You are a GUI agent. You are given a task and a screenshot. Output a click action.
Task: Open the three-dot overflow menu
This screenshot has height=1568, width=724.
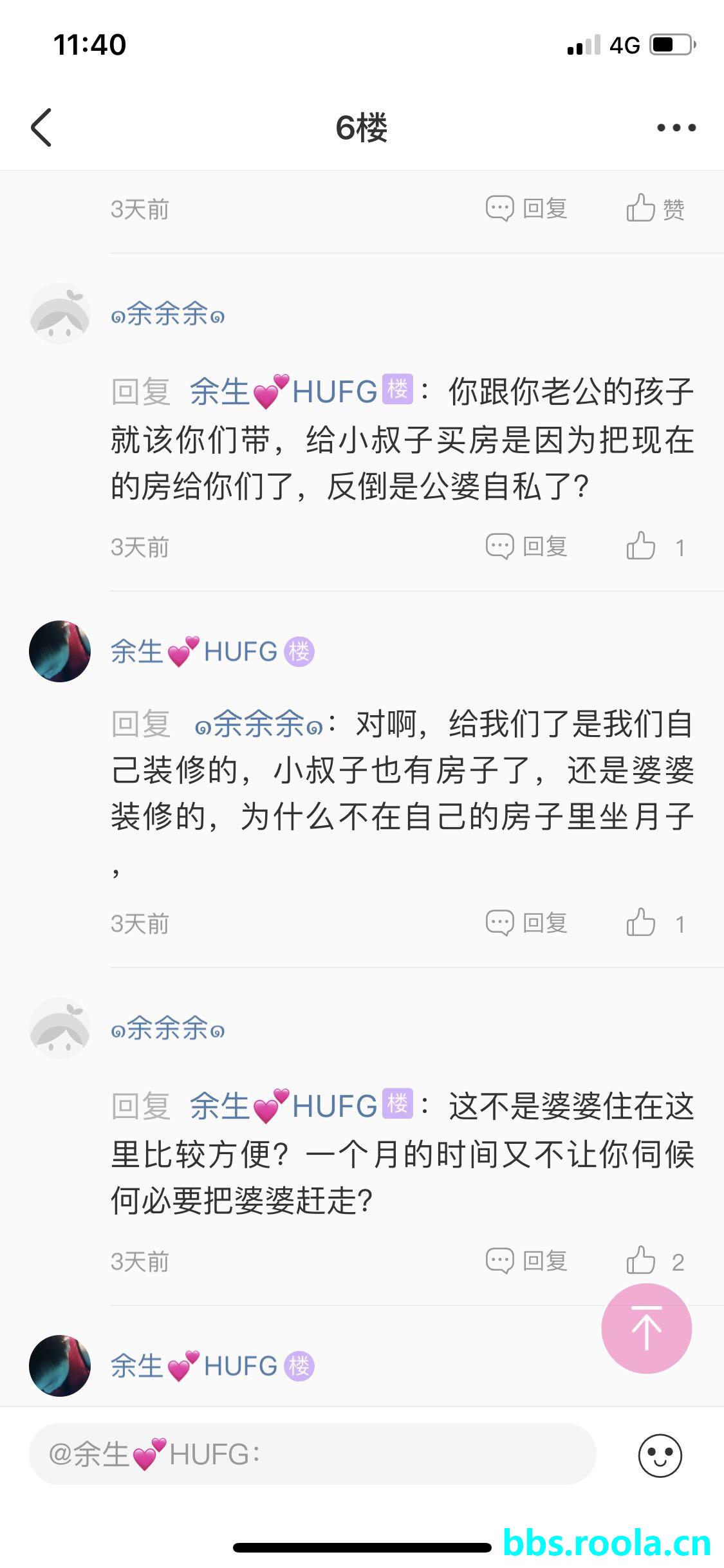coord(676,127)
